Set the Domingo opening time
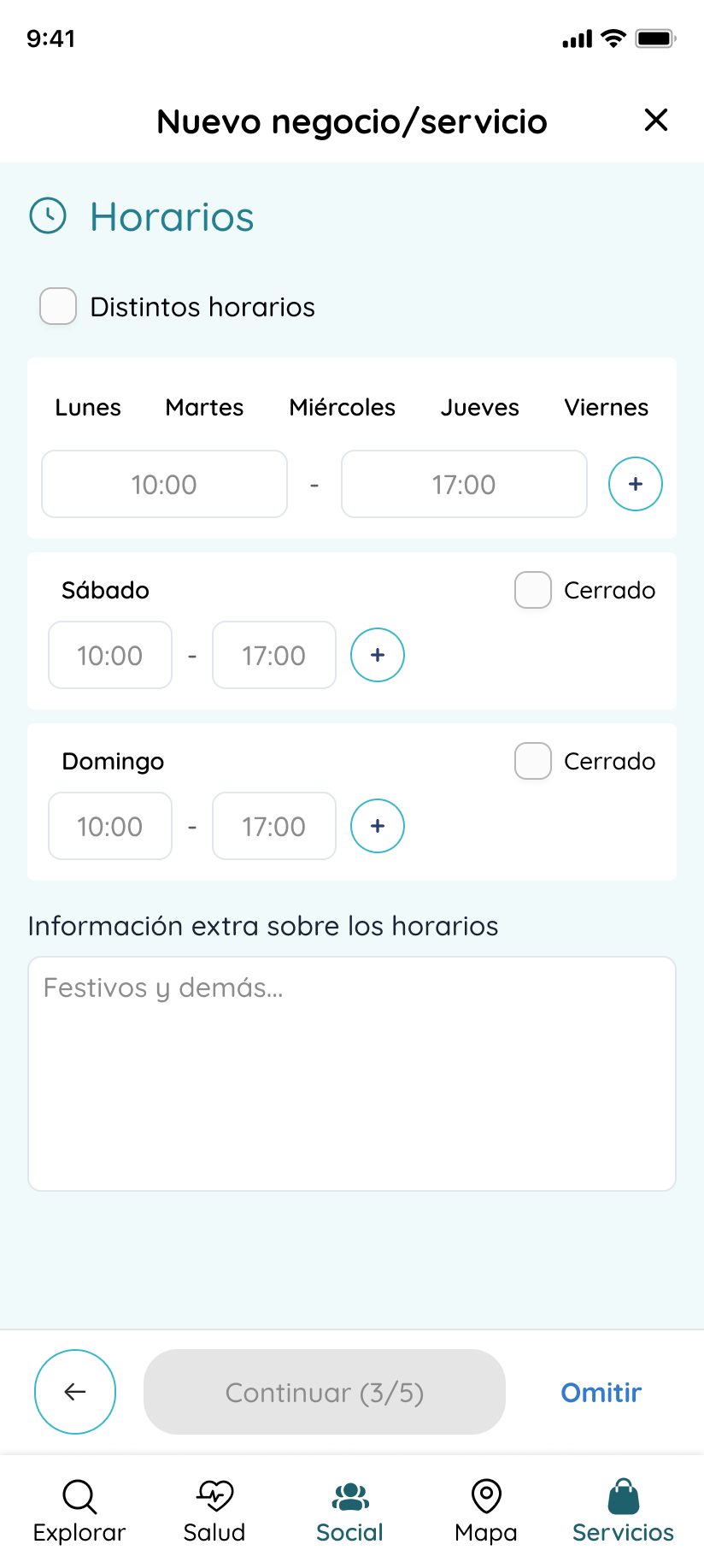 click(110, 826)
